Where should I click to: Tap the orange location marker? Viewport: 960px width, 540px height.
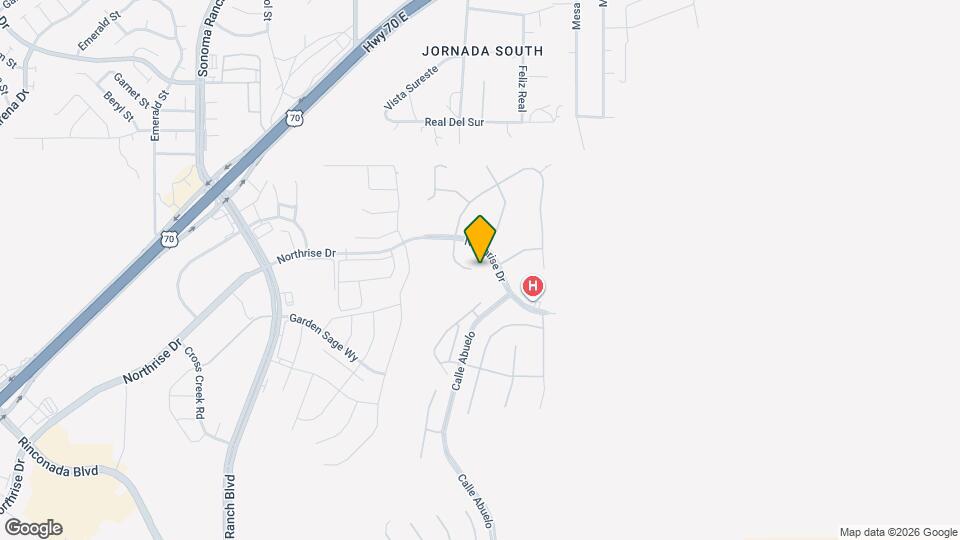(481, 239)
